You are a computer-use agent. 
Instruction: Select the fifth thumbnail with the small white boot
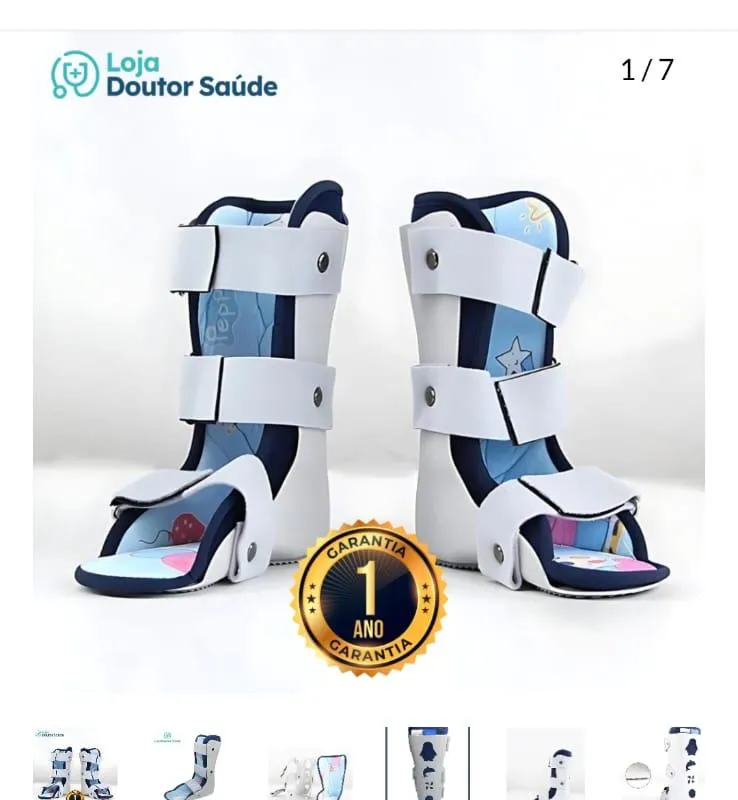tap(545, 765)
